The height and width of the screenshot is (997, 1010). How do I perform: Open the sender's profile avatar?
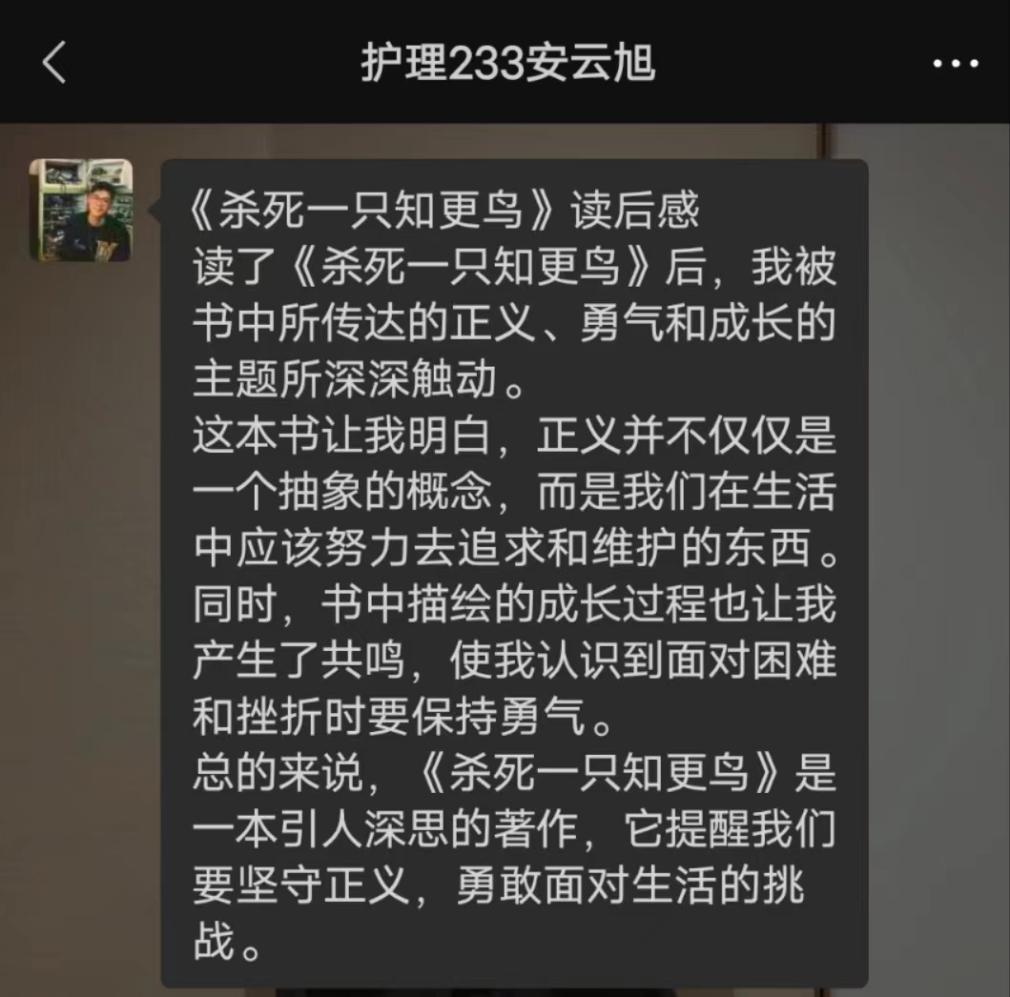click(x=81, y=210)
